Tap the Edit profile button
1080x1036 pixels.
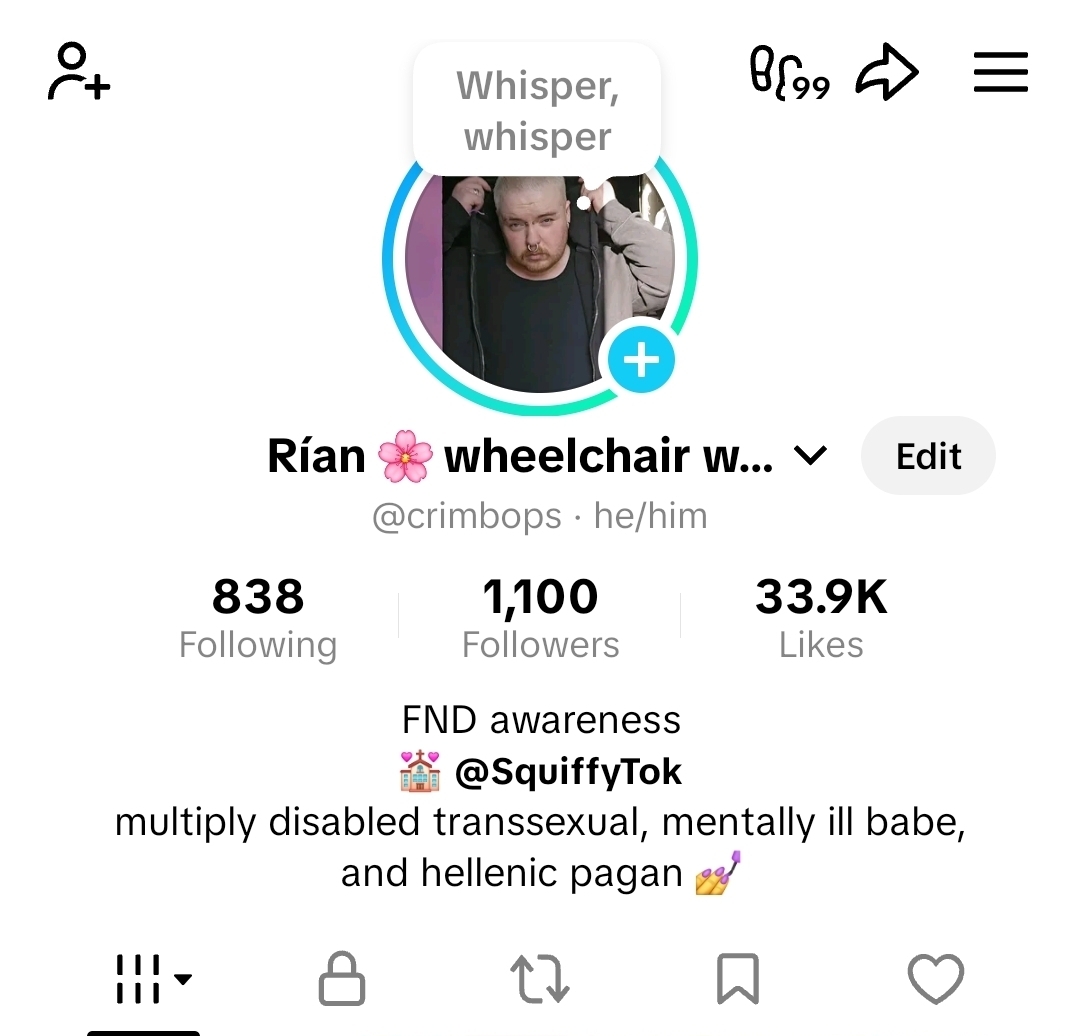click(928, 456)
